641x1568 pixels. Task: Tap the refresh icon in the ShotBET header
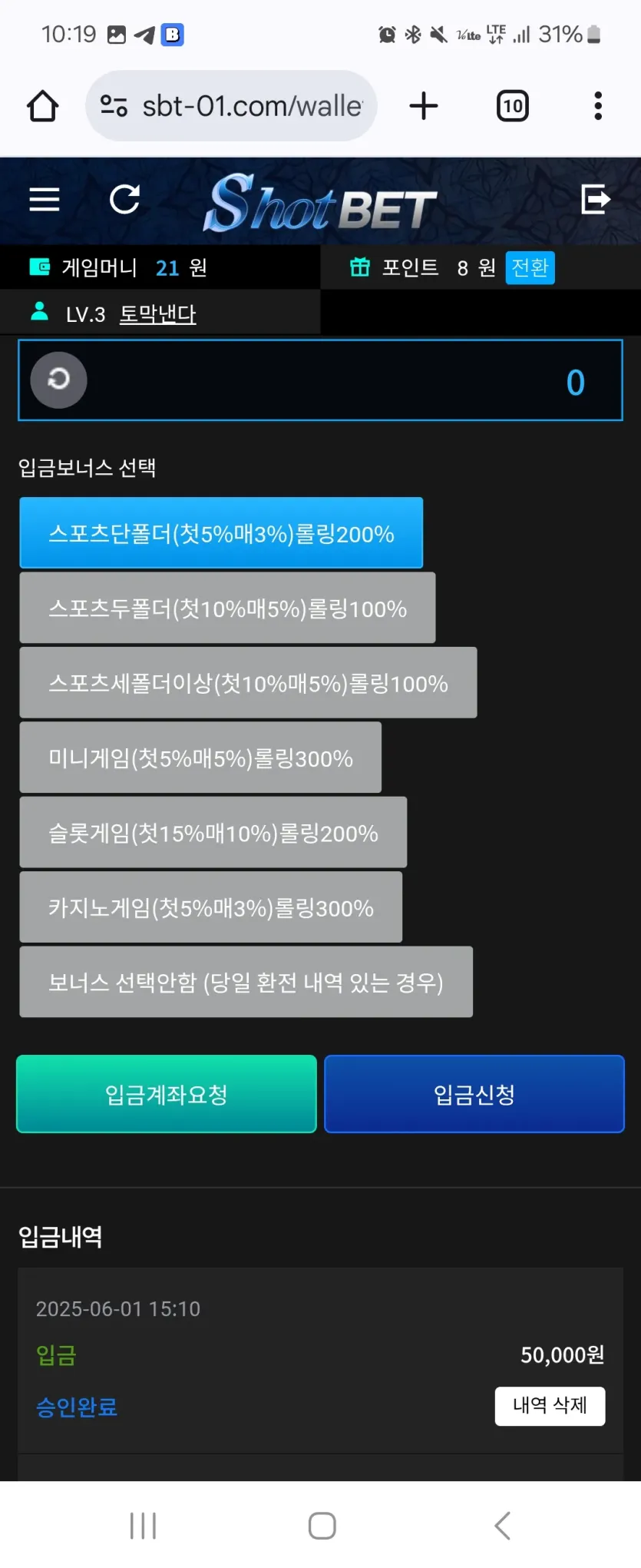(x=124, y=200)
